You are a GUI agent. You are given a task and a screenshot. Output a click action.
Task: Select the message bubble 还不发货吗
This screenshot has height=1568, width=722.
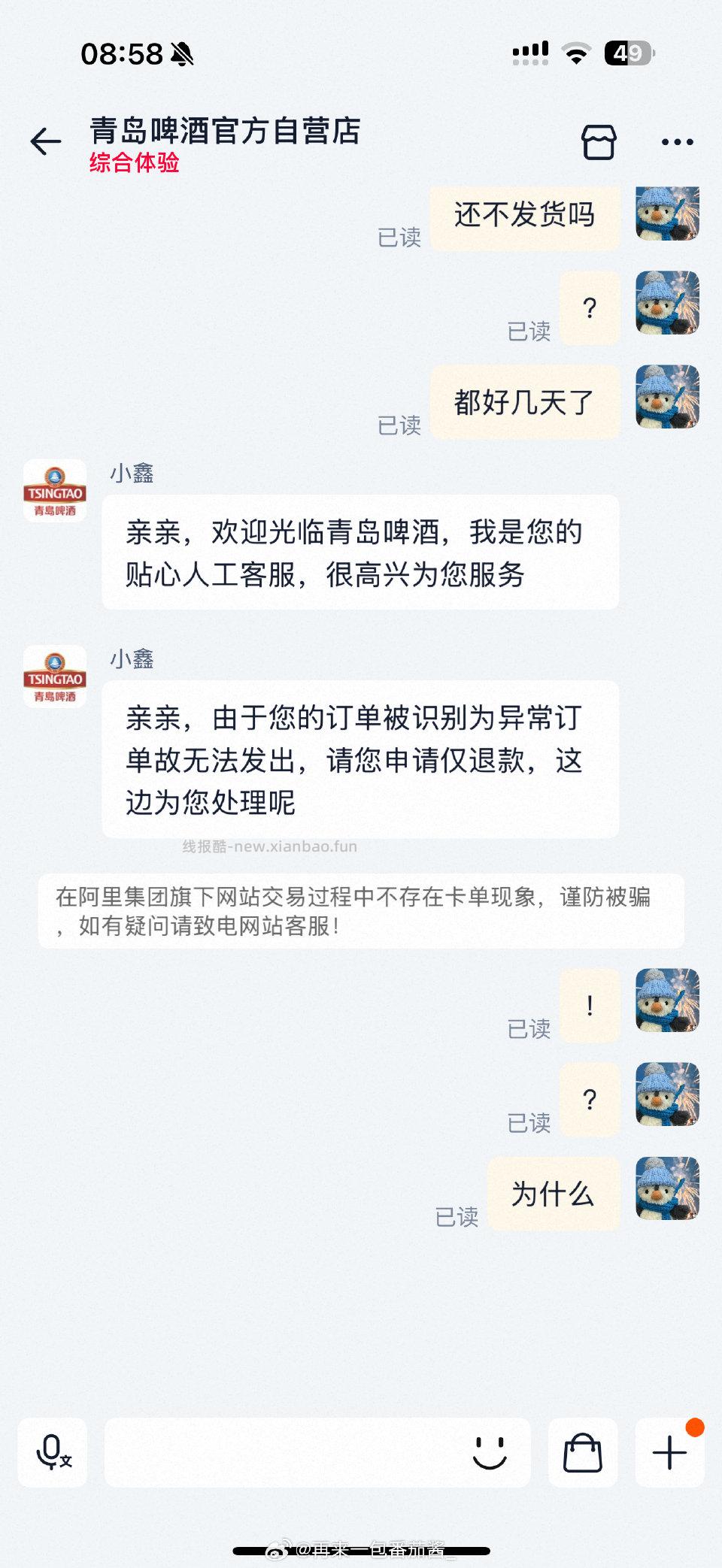tap(523, 216)
